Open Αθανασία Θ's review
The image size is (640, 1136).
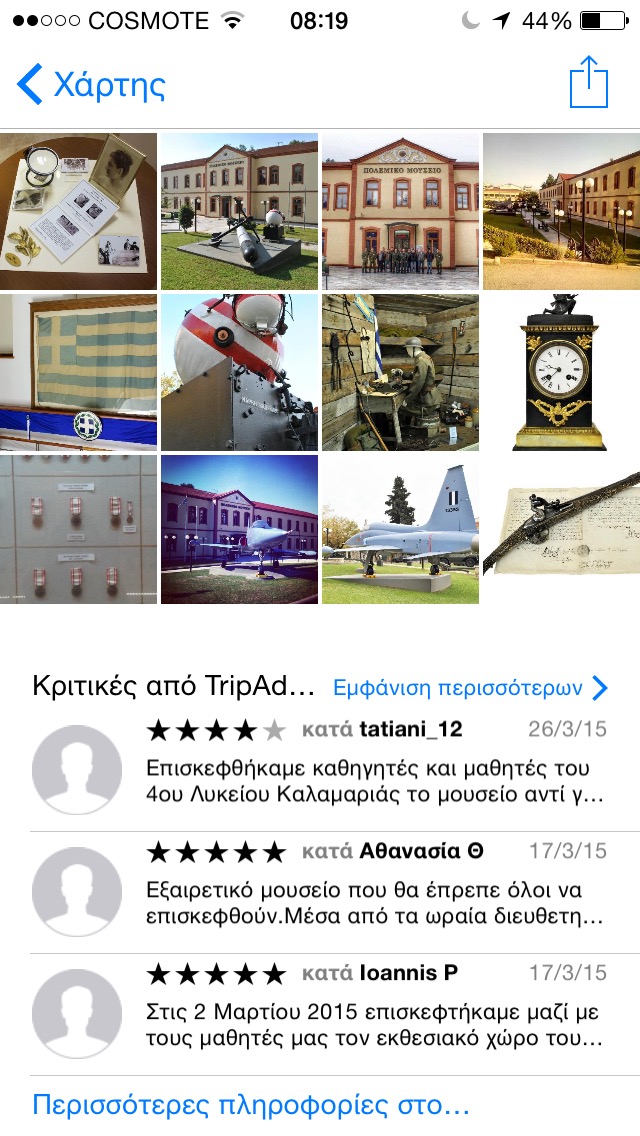point(375,889)
